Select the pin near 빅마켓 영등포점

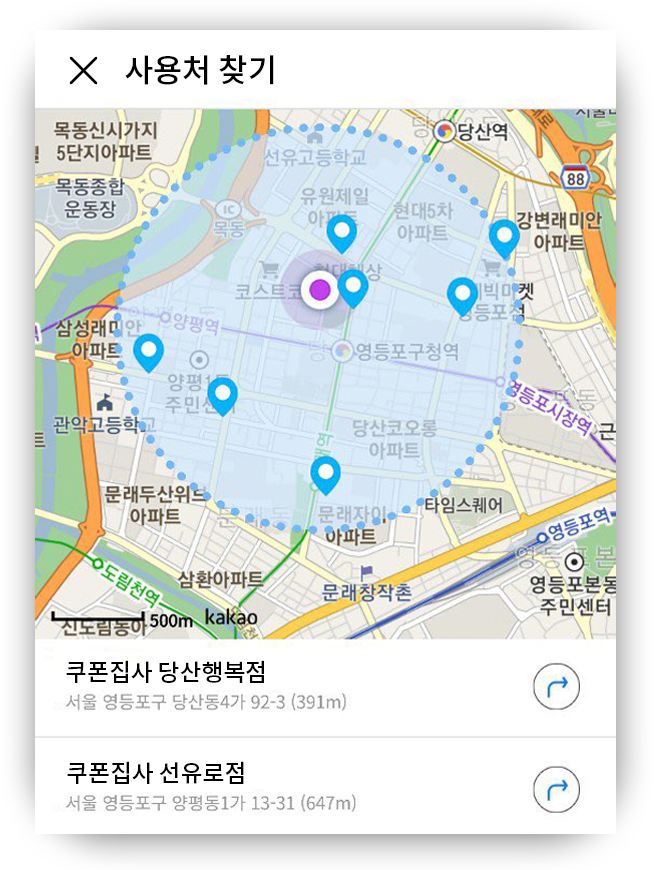point(462,295)
